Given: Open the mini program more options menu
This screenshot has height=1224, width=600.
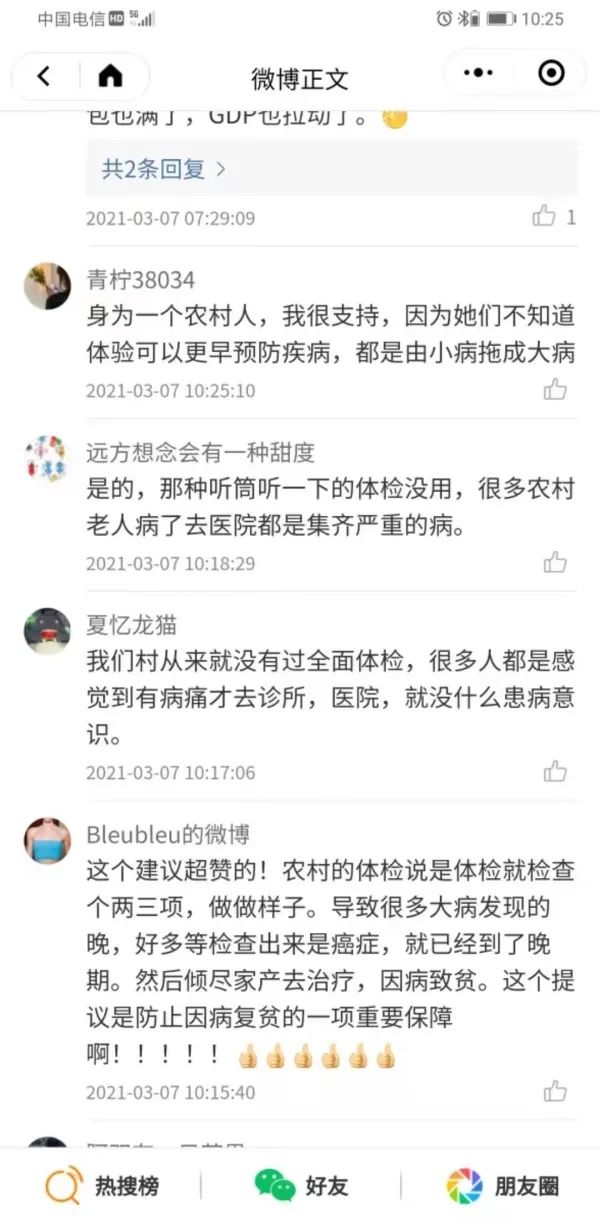Looking at the screenshot, I should tap(479, 73).
